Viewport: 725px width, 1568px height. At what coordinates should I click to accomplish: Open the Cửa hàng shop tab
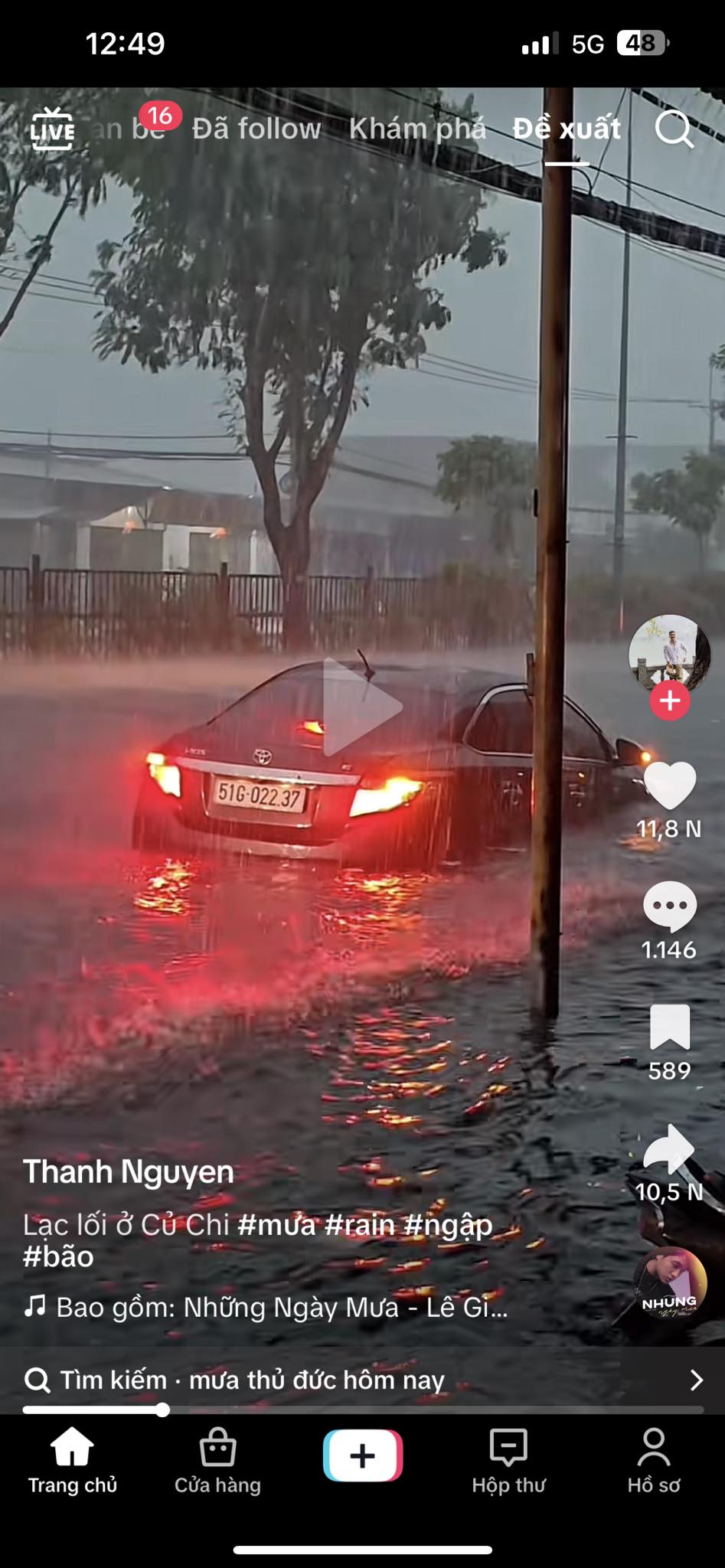tap(217, 1461)
